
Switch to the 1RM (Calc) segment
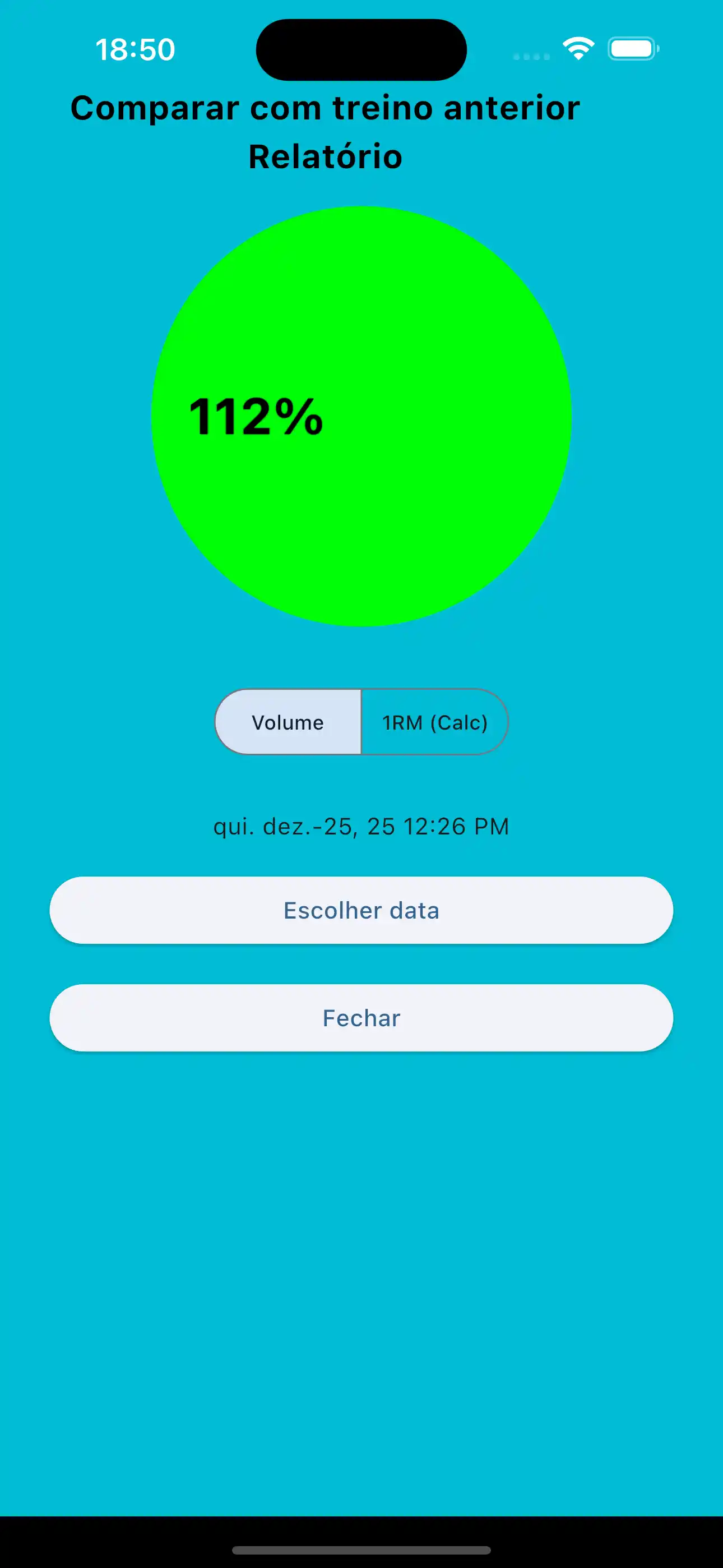[434, 722]
